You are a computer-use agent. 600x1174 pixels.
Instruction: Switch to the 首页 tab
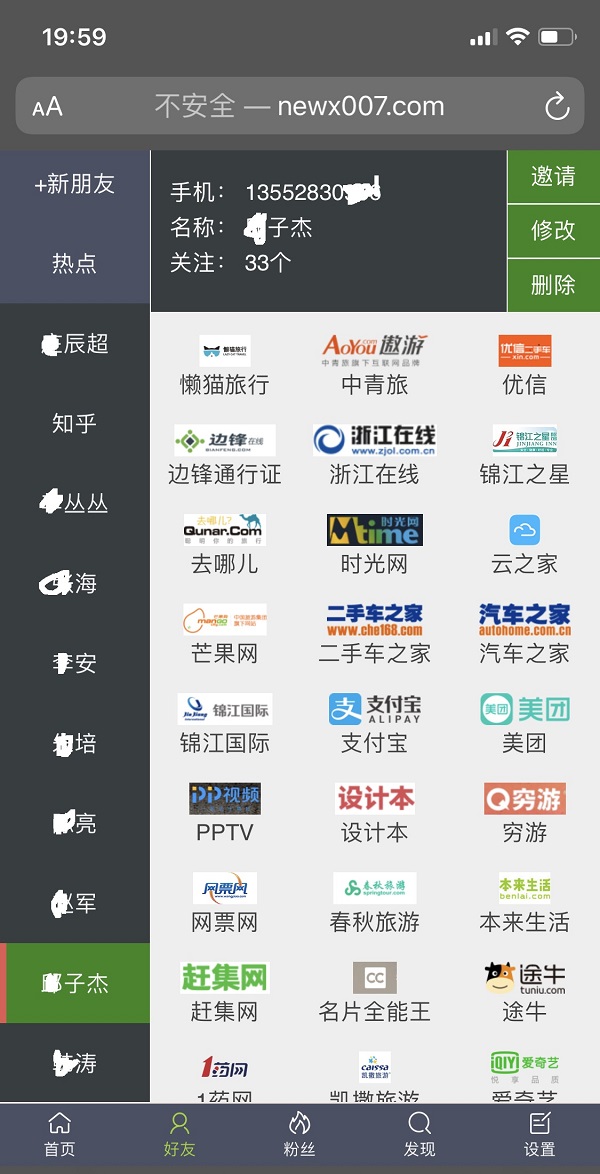coord(60,1134)
